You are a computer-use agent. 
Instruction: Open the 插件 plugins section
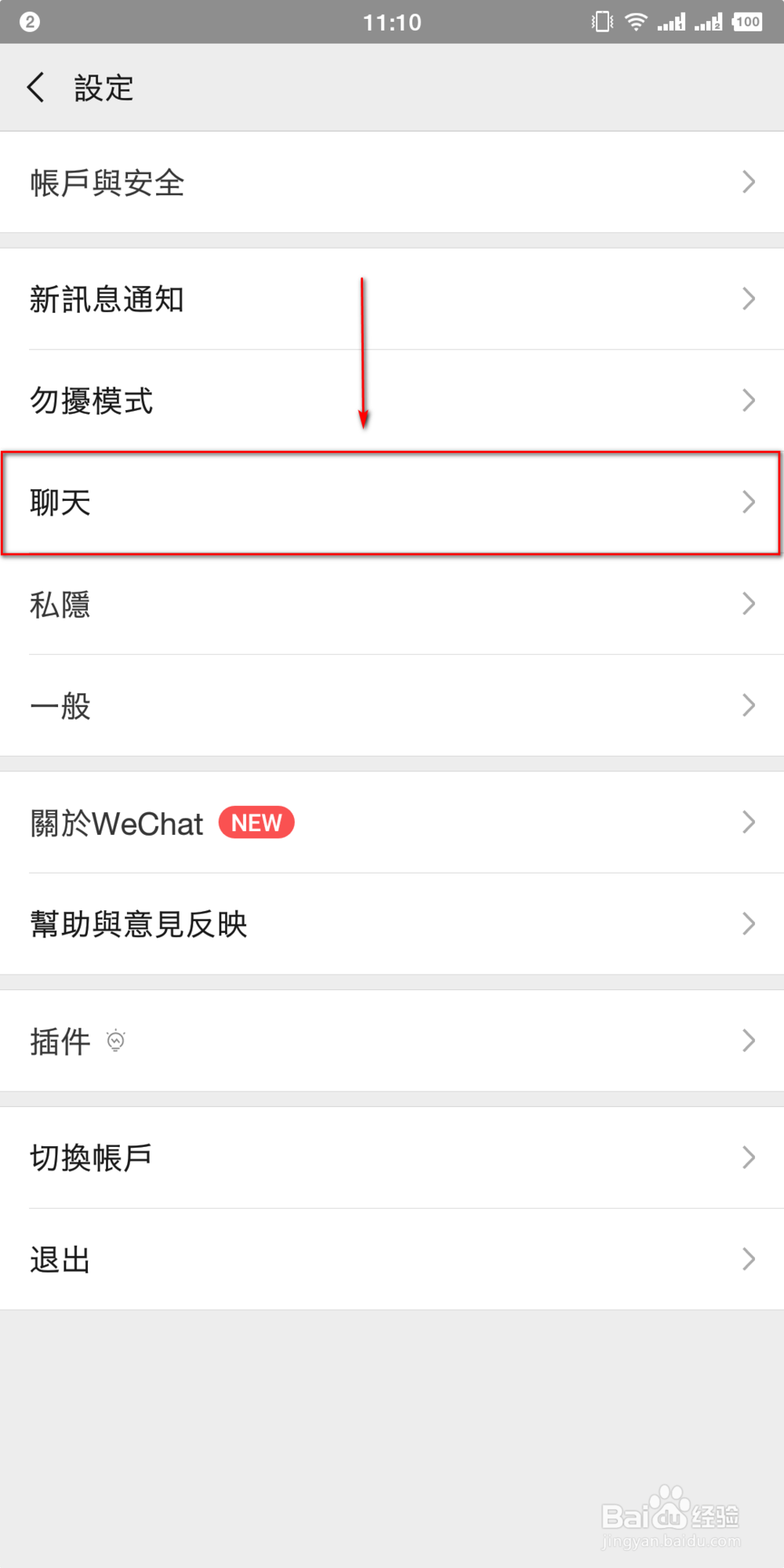[x=392, y=1040]
